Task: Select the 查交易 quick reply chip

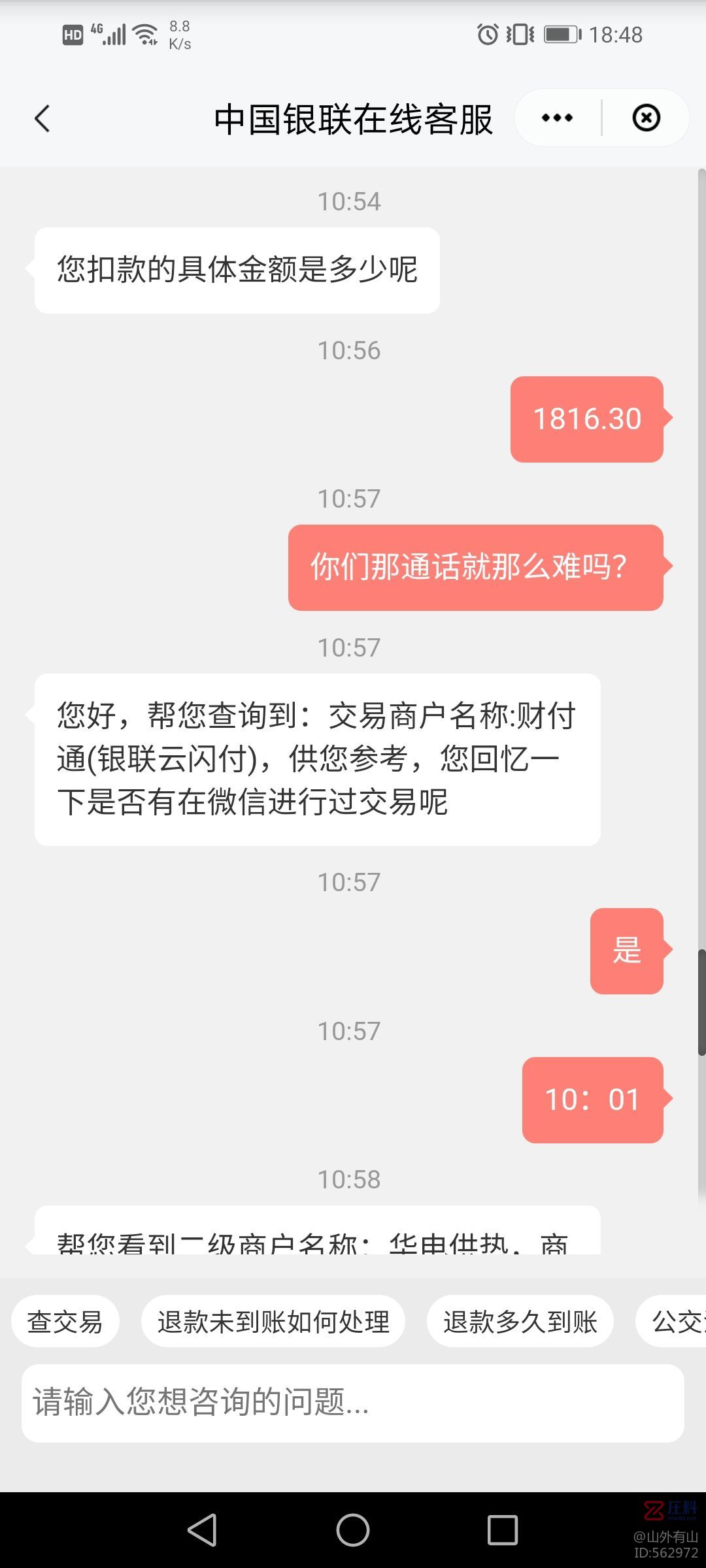Action: pos(65,1321)
